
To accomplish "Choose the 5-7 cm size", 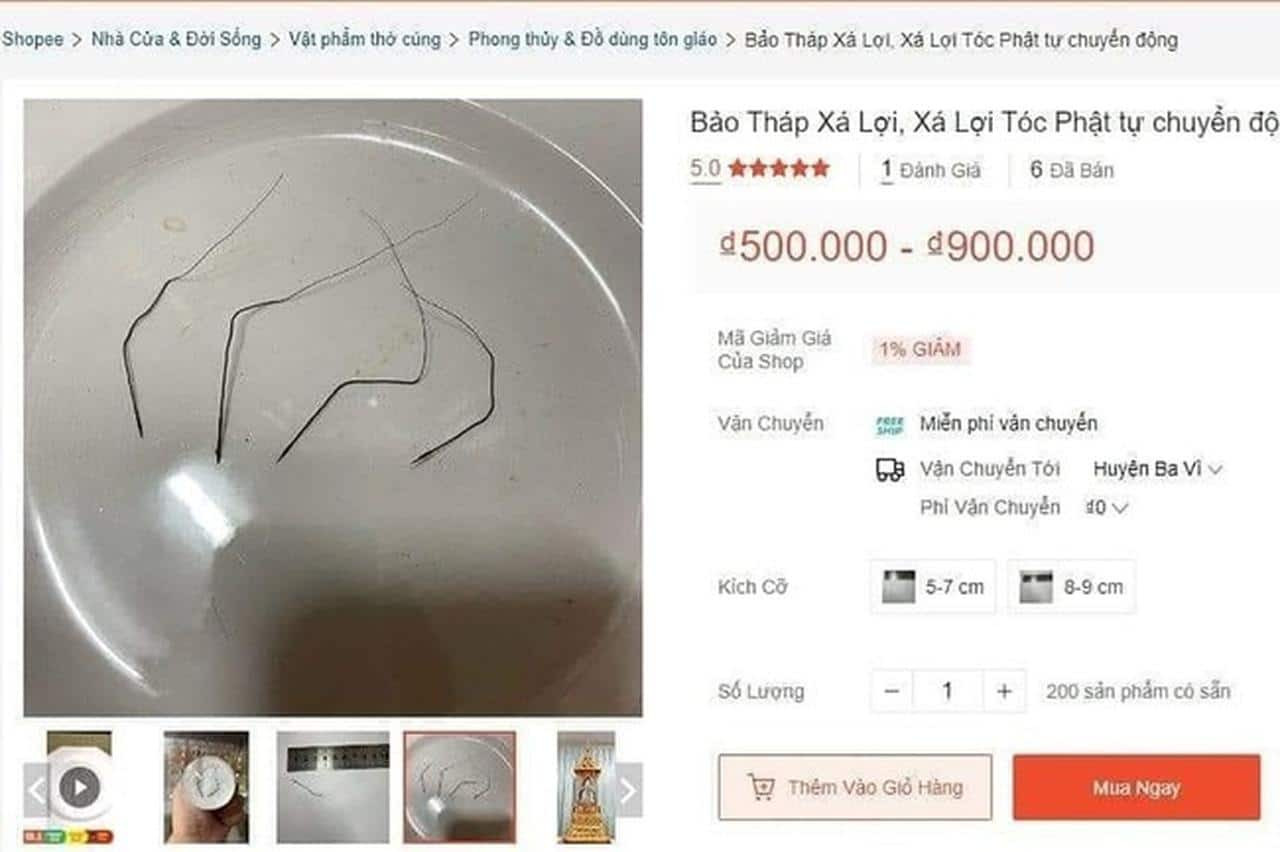I will 933,587.
